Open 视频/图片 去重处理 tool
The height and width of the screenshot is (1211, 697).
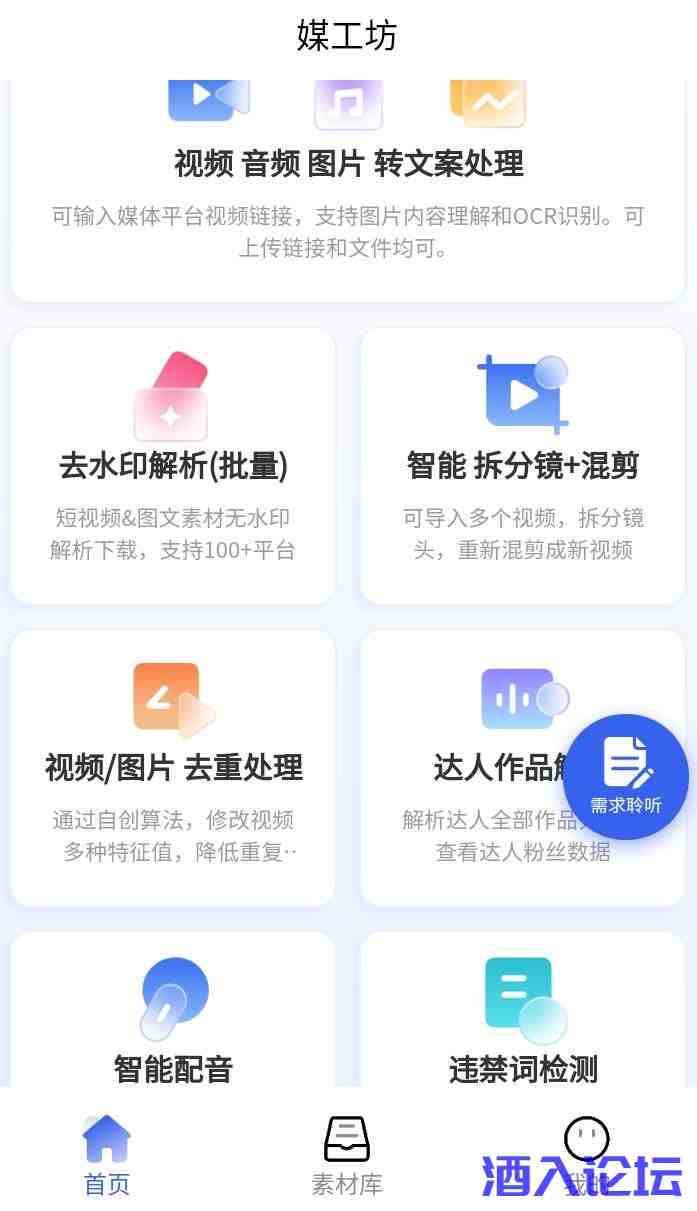(173, 768)
